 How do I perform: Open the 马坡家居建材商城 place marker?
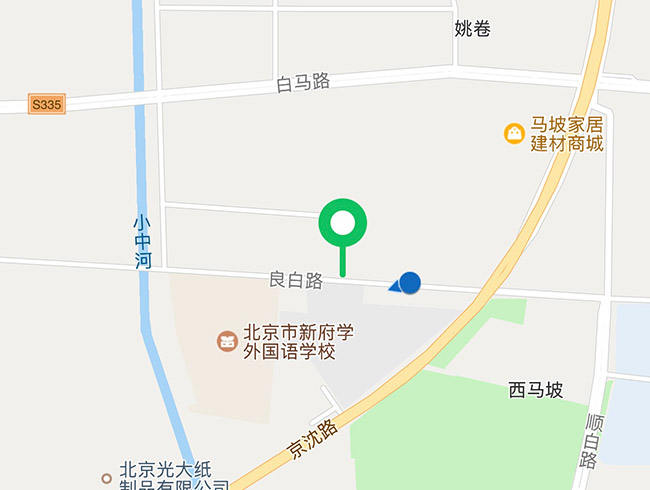click(x=514, y=133)
